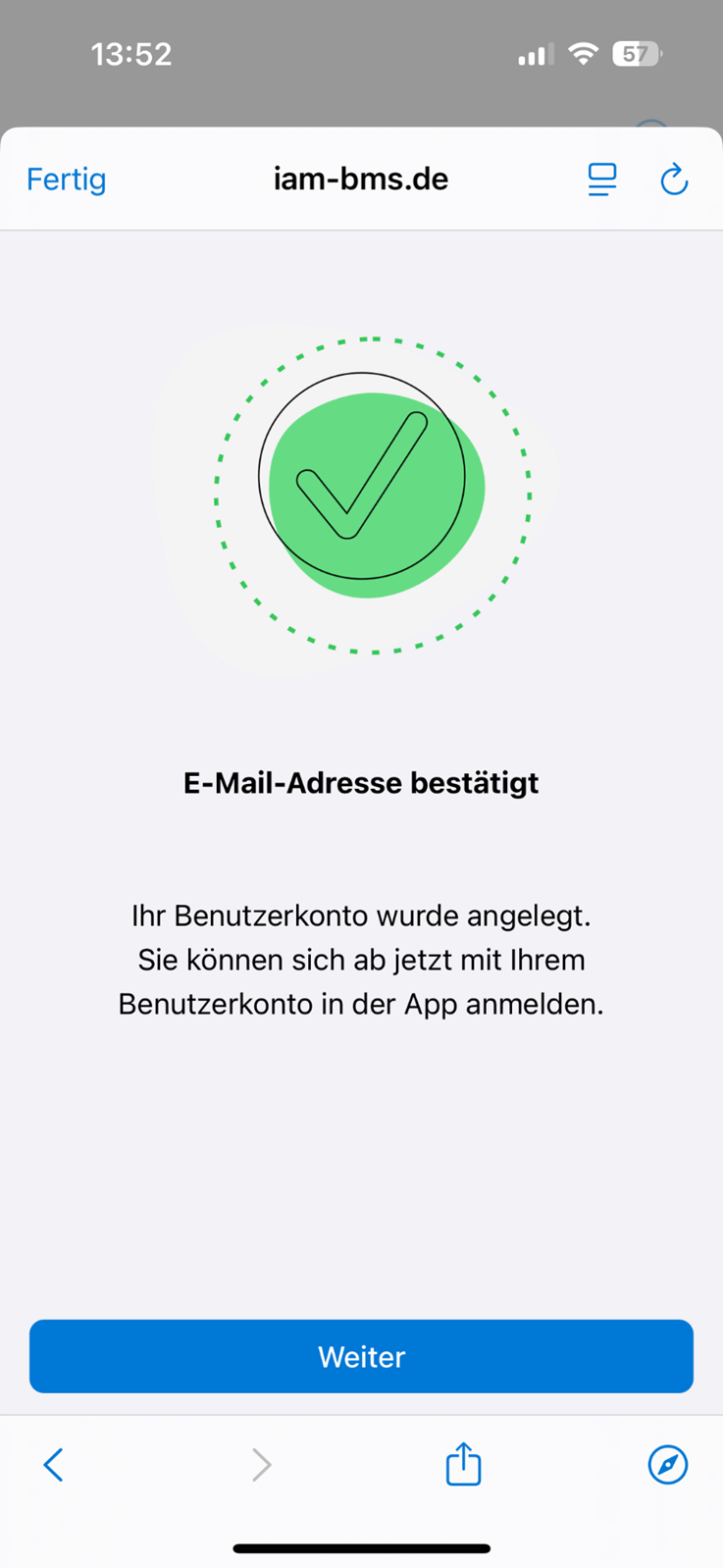This screenshot has width=723, height=1568.
Task: Tap the blue Weiter button
Action: [361, 1356]
